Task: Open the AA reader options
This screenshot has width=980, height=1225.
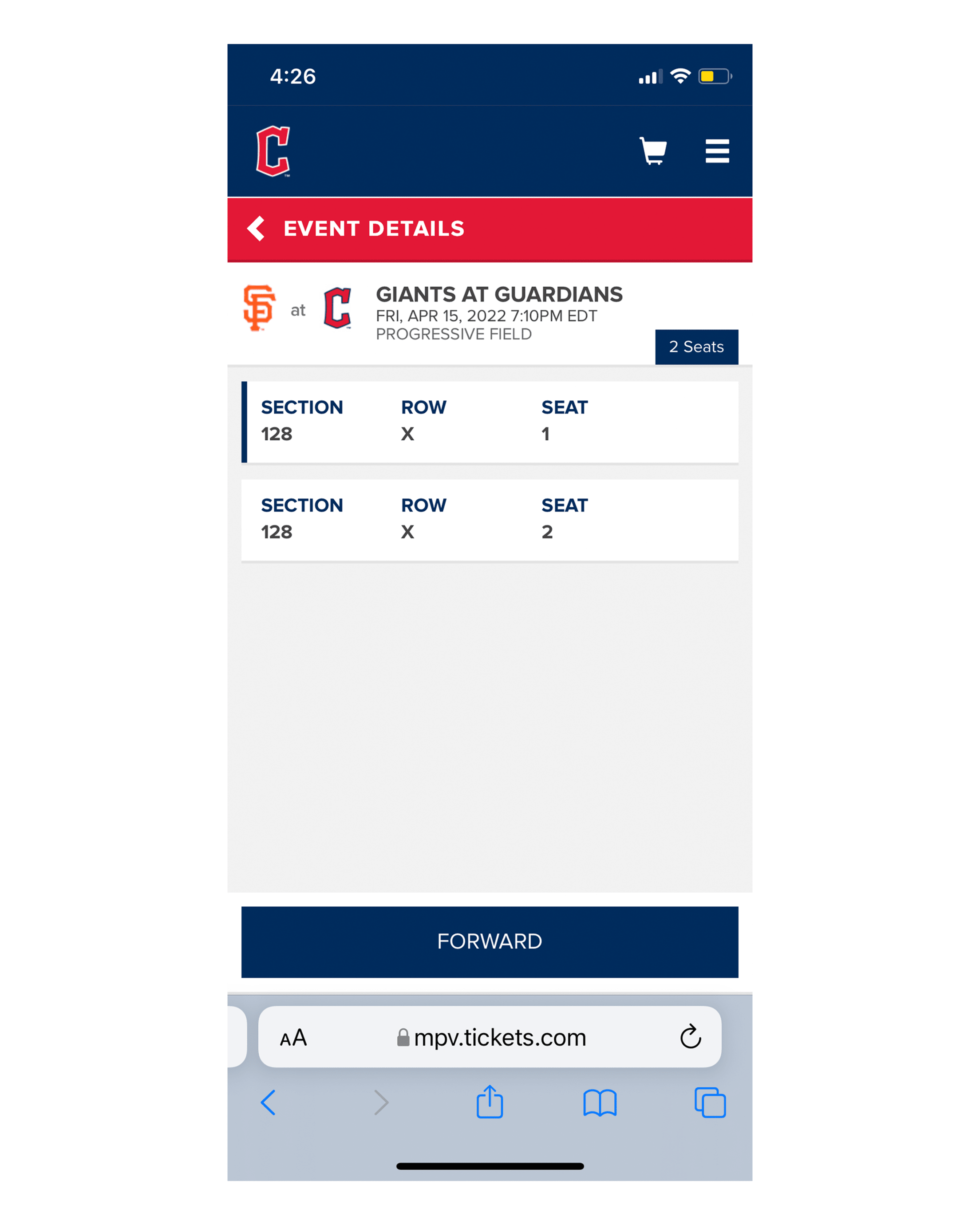Action: click(293, 1038)
